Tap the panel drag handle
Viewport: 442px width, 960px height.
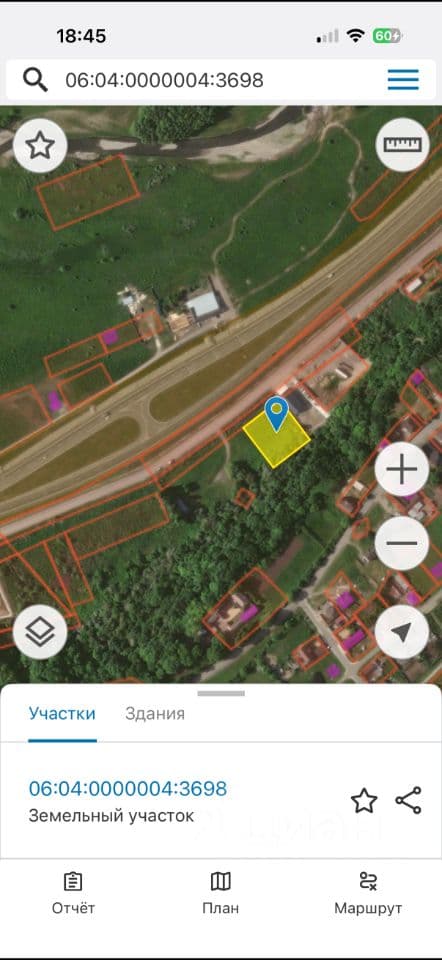[x=221, y=693]
